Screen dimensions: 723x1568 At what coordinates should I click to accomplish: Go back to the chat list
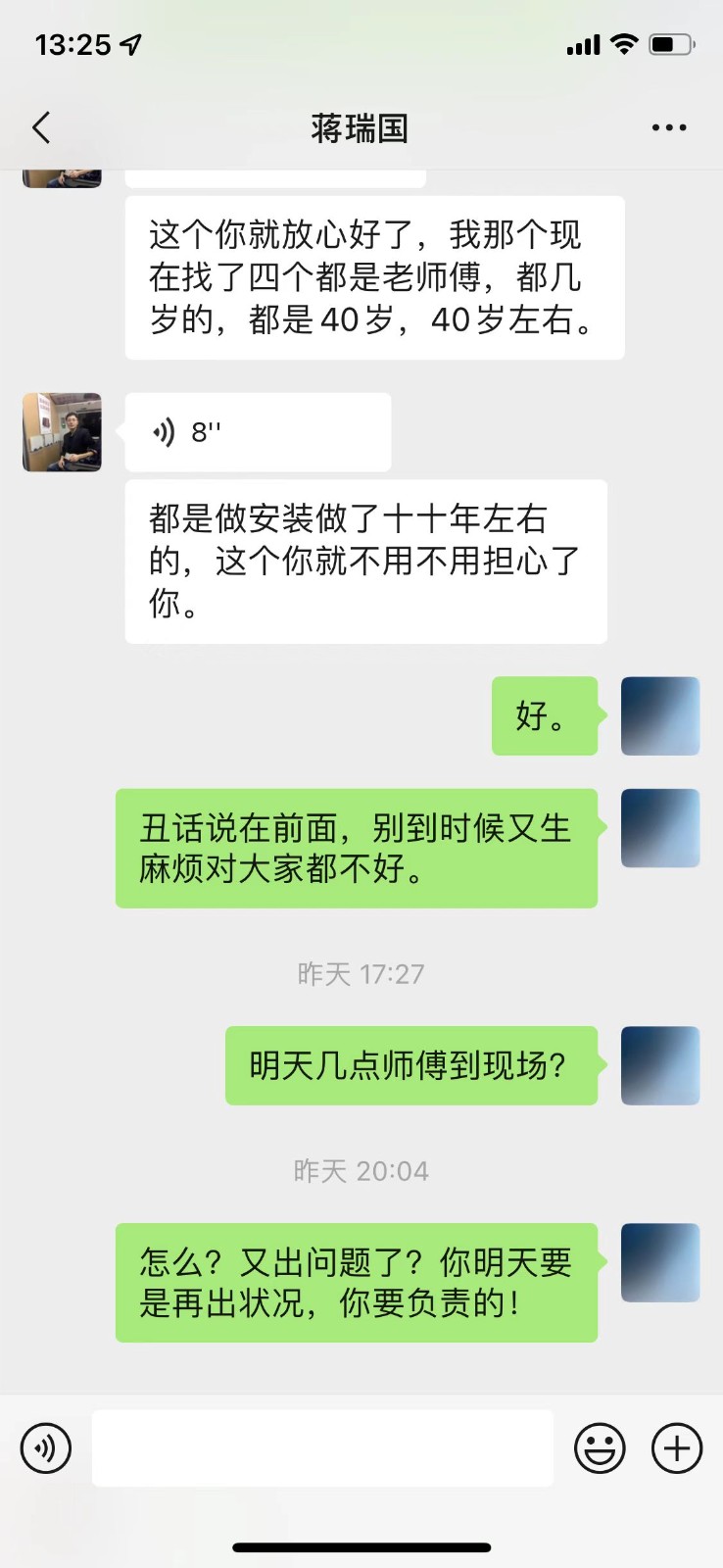point(41,127)
